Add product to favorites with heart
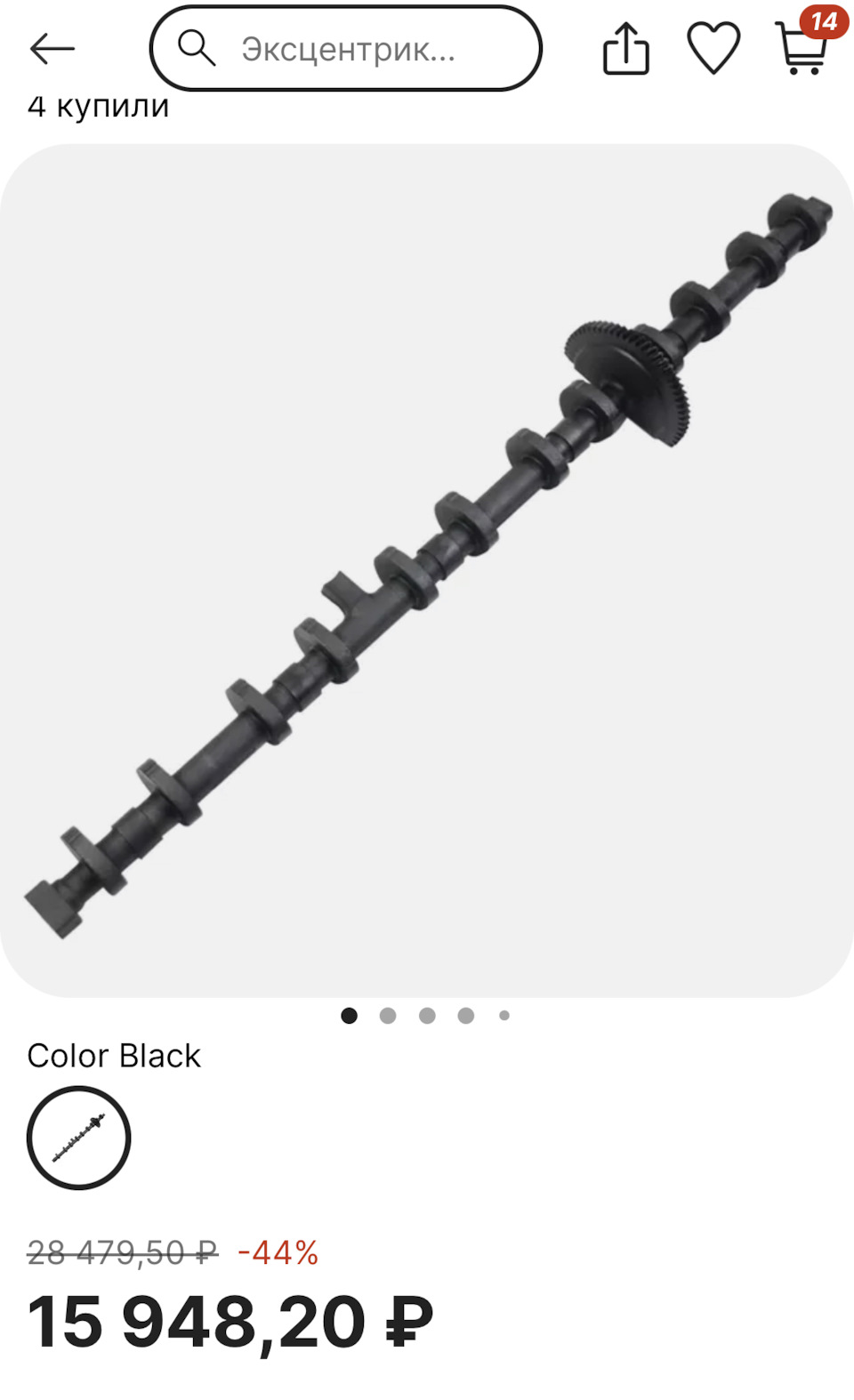Image resolution: width=854 pixels, height=1400 pixels. 713,49
